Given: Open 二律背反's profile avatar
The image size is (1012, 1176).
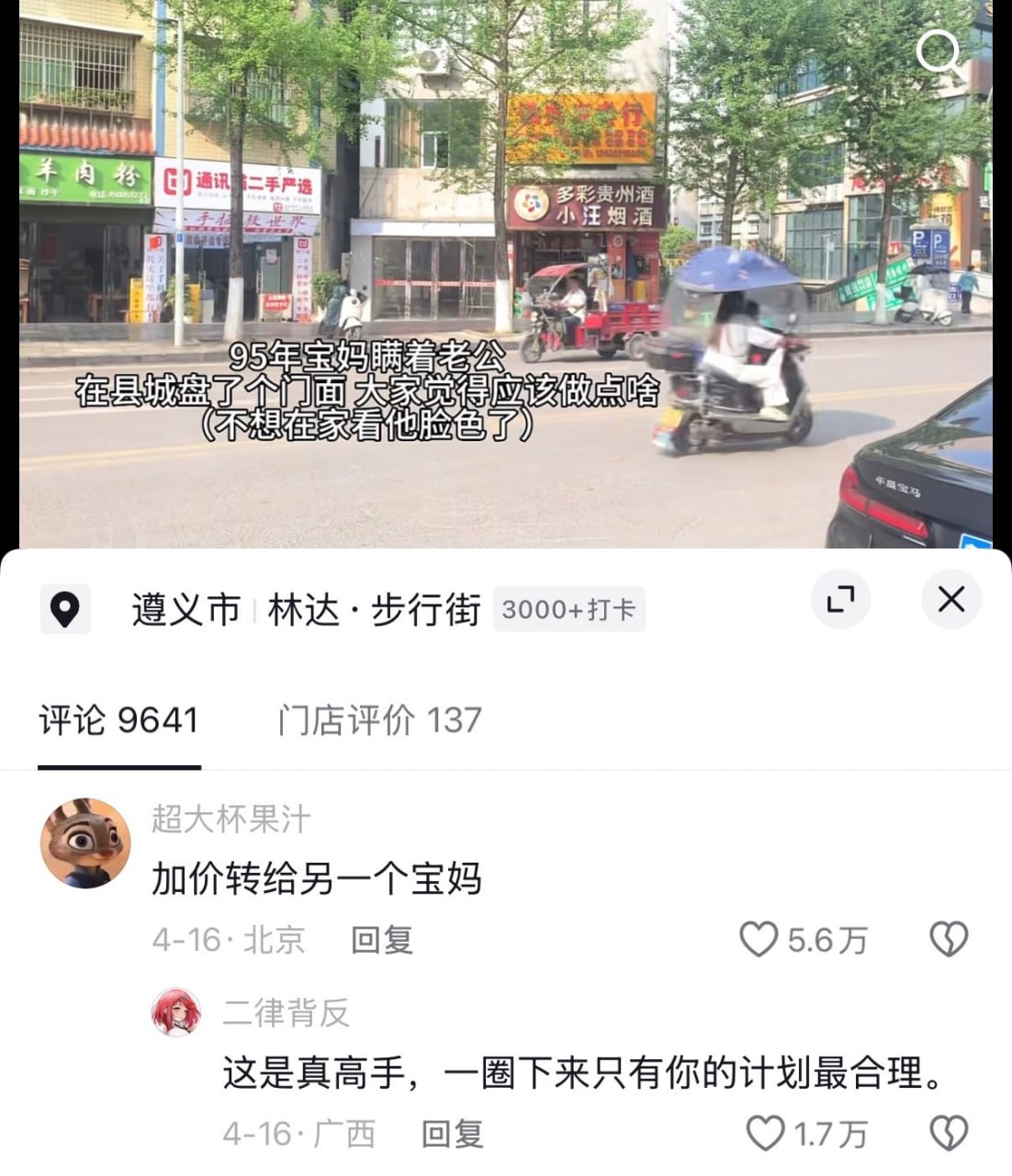Looking at the screenshot, I should point(176,1012).
